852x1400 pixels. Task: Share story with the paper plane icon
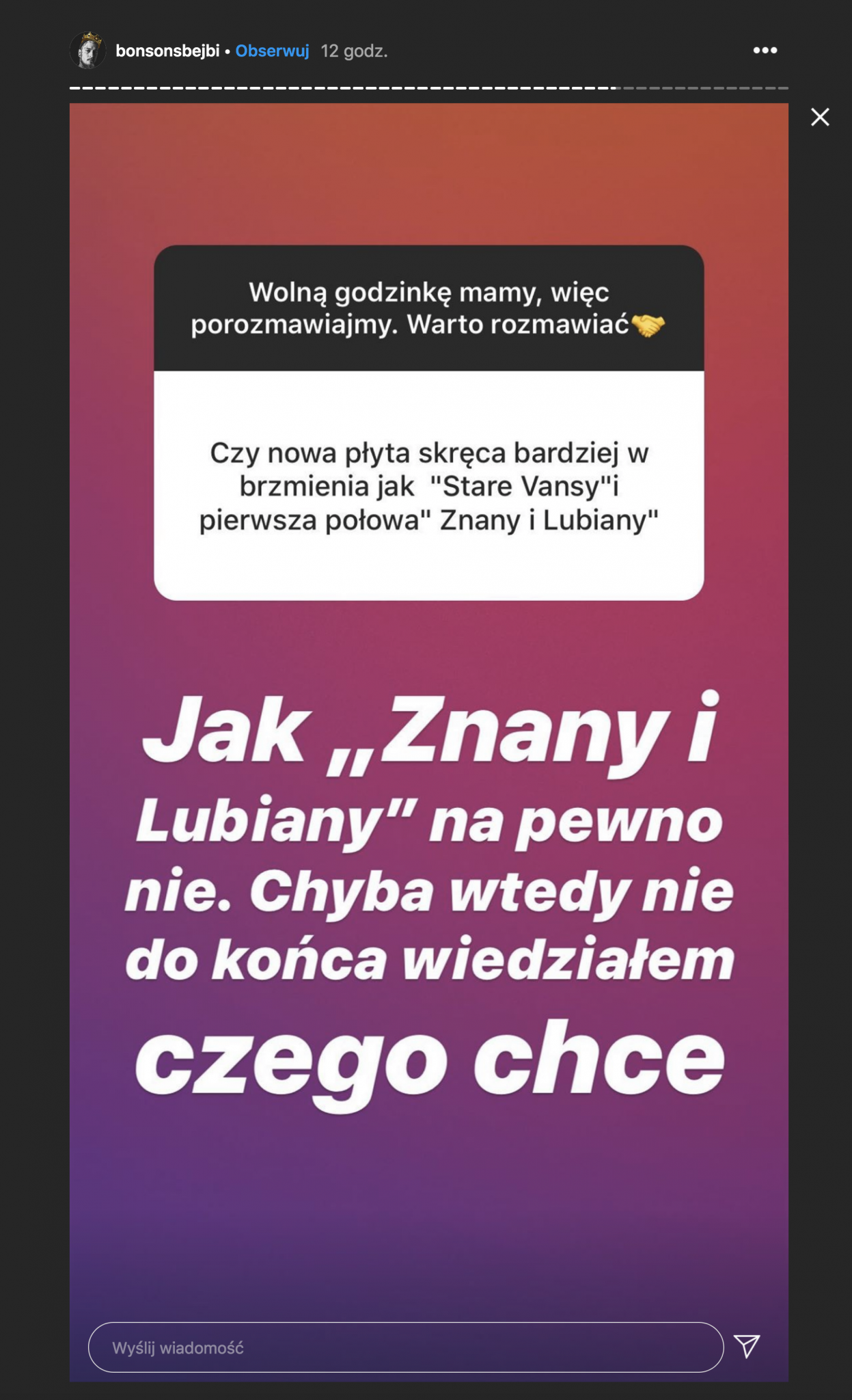pyautogui.click(x=747, y=1345)
